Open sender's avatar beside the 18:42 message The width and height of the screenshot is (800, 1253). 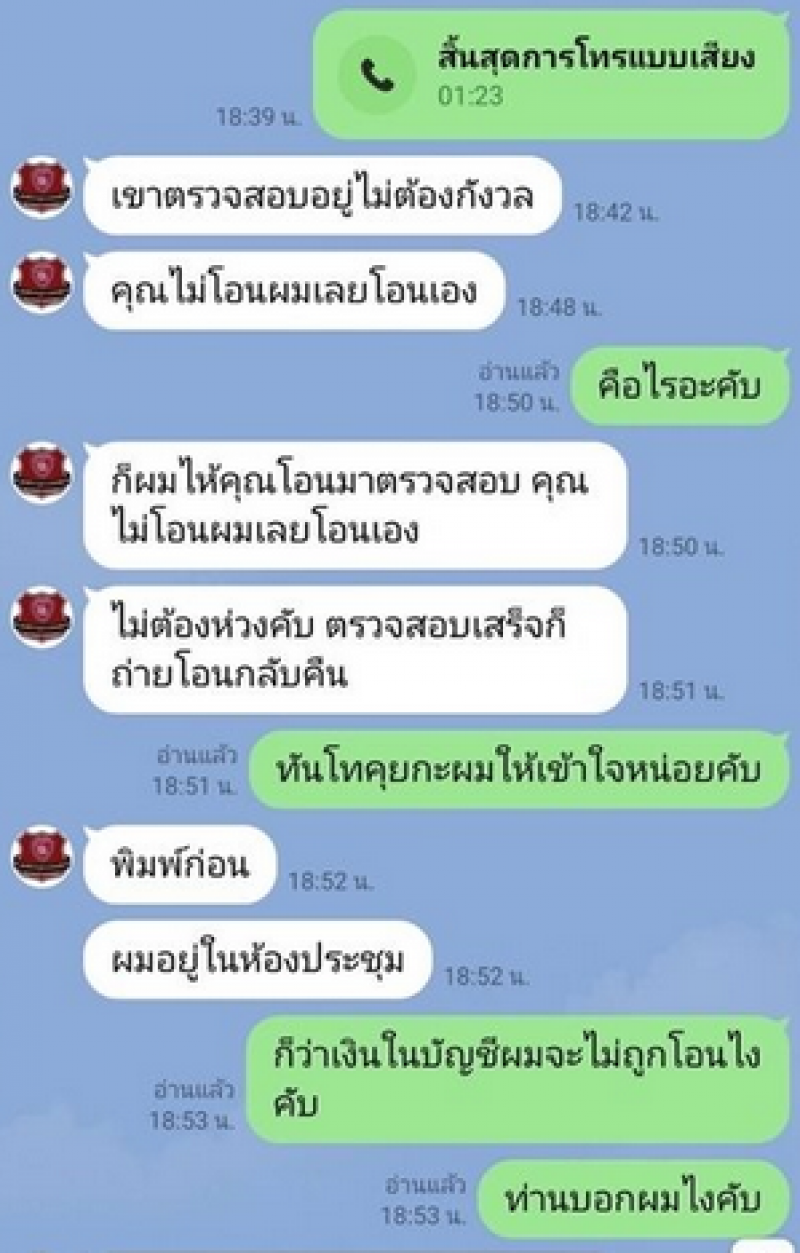coord(42,187)
